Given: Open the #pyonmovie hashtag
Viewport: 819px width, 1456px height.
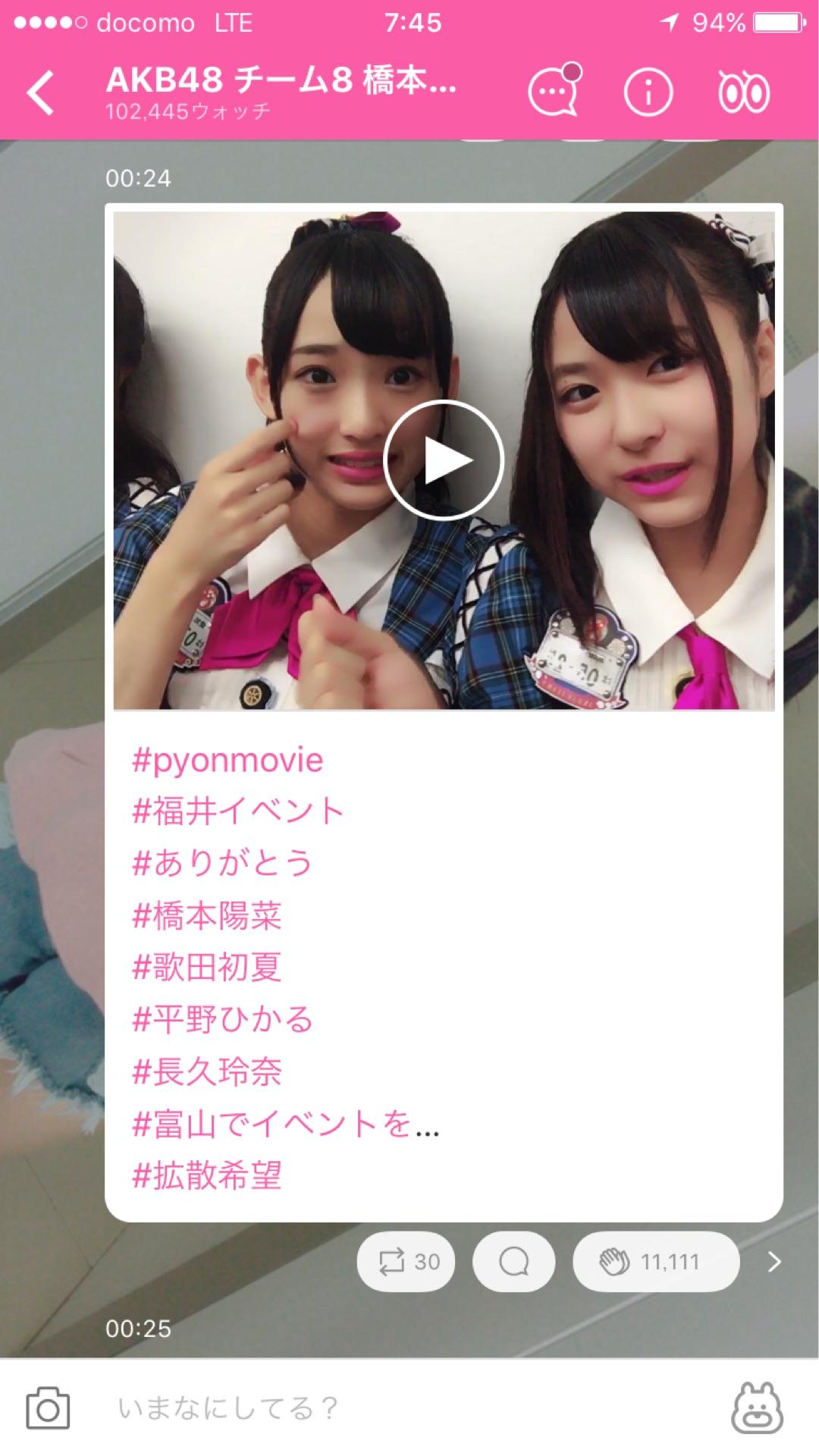Looking at the screenshot, I should (227, 760).
